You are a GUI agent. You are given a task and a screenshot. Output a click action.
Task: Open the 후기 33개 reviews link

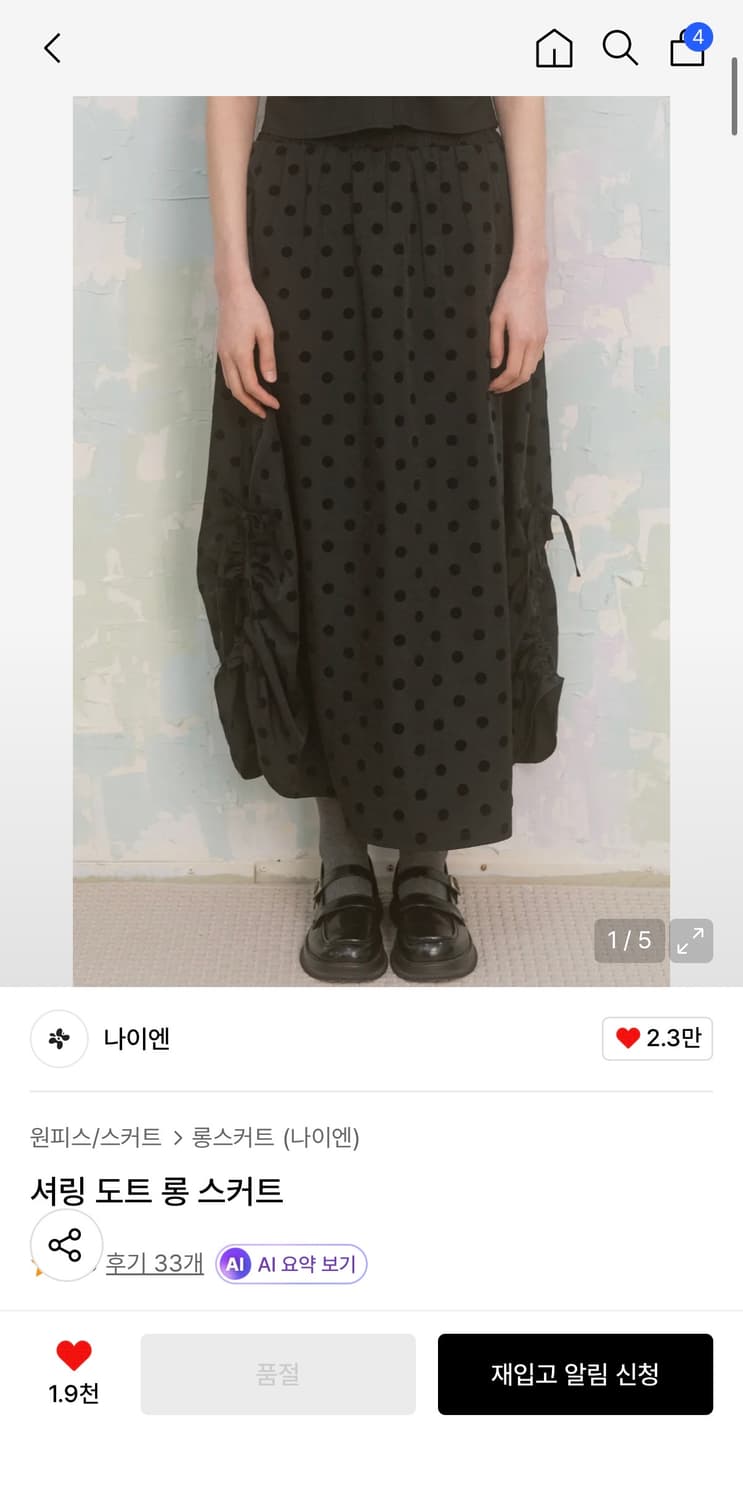coord(154,1264)
